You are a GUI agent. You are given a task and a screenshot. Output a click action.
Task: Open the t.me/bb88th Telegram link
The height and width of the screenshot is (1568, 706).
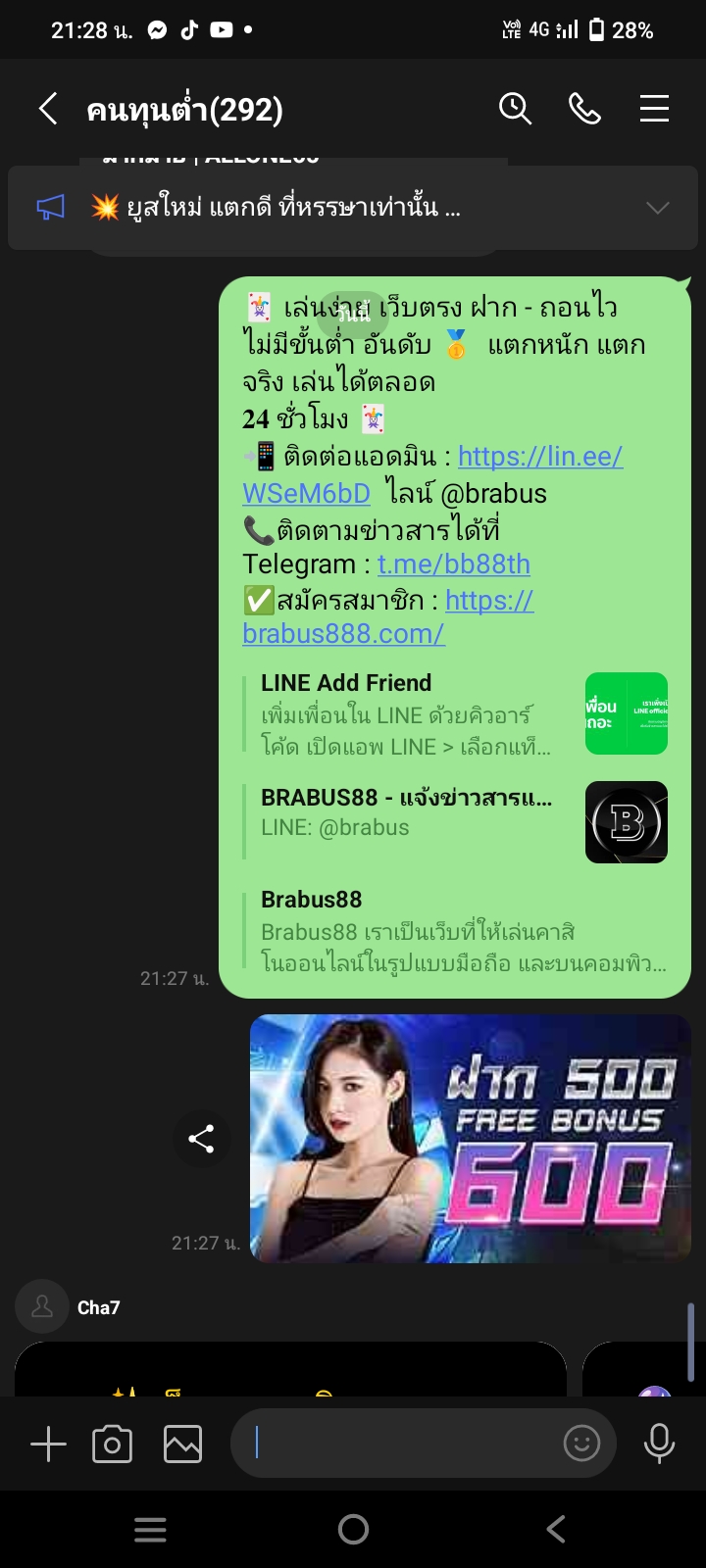point(453,564)
